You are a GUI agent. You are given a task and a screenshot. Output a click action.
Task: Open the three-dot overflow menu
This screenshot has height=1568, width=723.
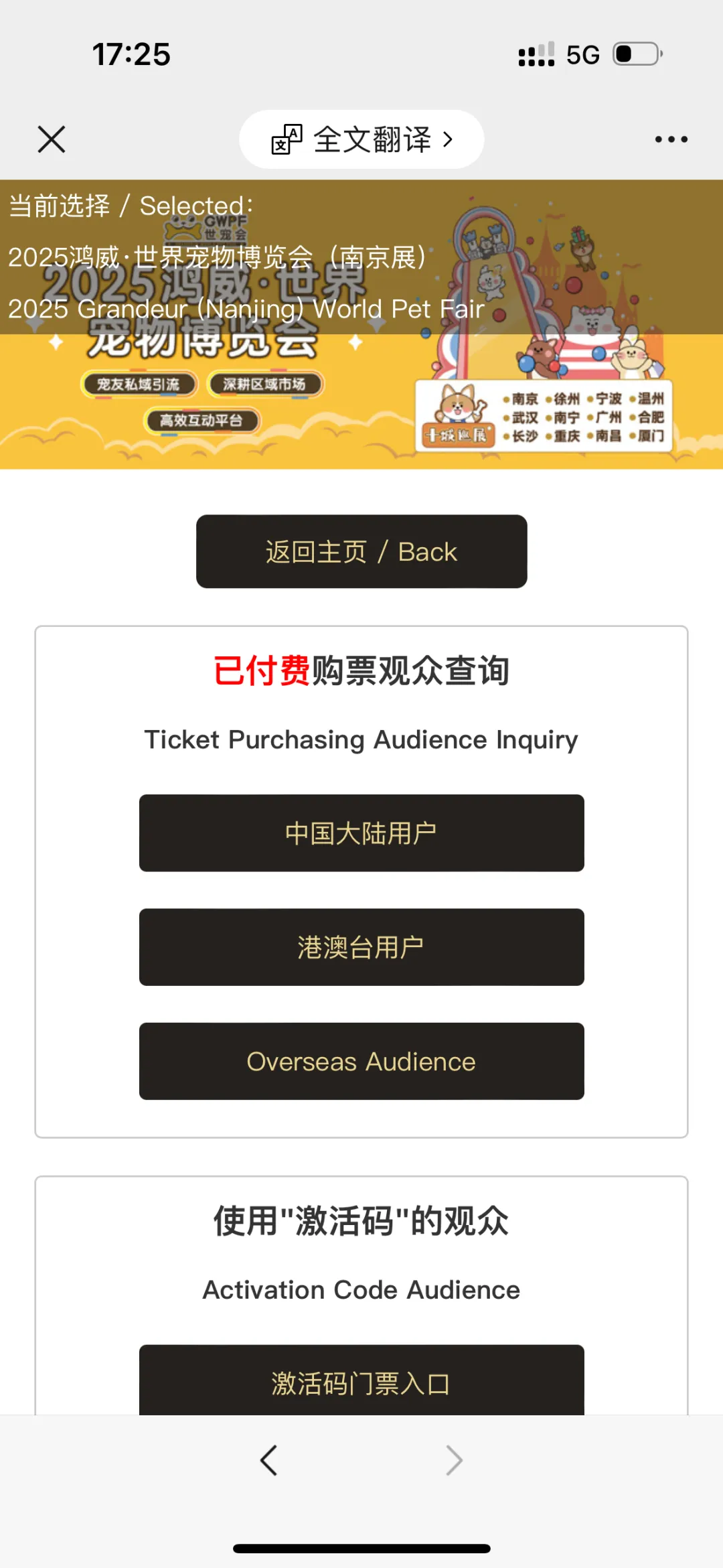[671, 139]
